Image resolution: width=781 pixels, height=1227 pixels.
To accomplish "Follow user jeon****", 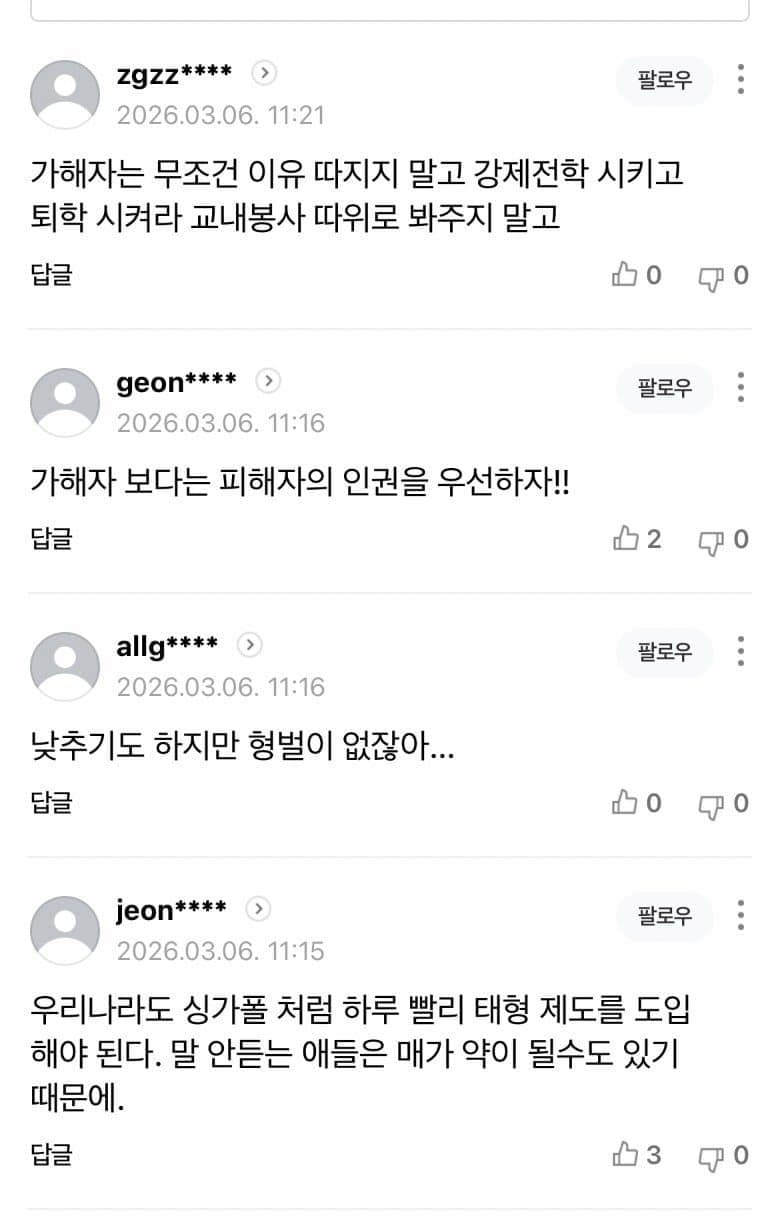I will coord(664,916).
